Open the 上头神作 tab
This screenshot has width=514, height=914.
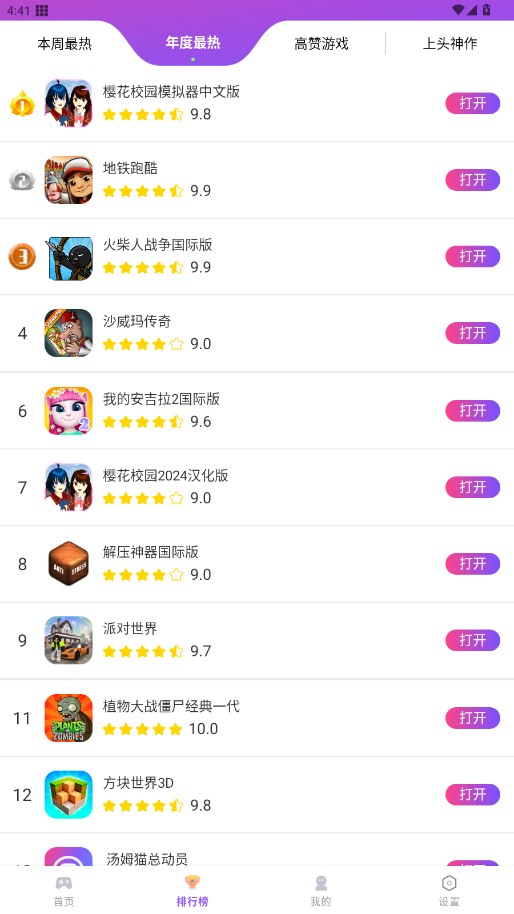click(449, 44)
